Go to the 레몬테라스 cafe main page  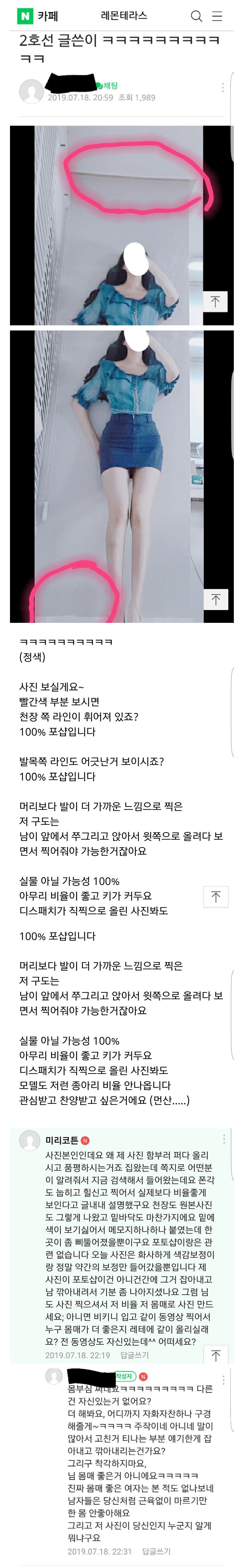coord(124,16)
